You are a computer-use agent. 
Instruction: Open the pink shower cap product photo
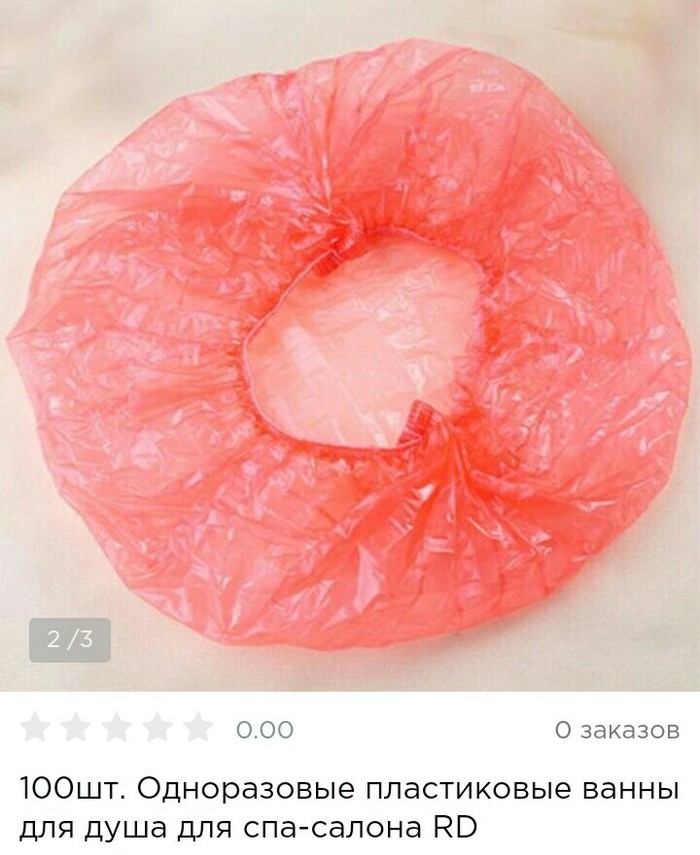(x=350, y=340)
